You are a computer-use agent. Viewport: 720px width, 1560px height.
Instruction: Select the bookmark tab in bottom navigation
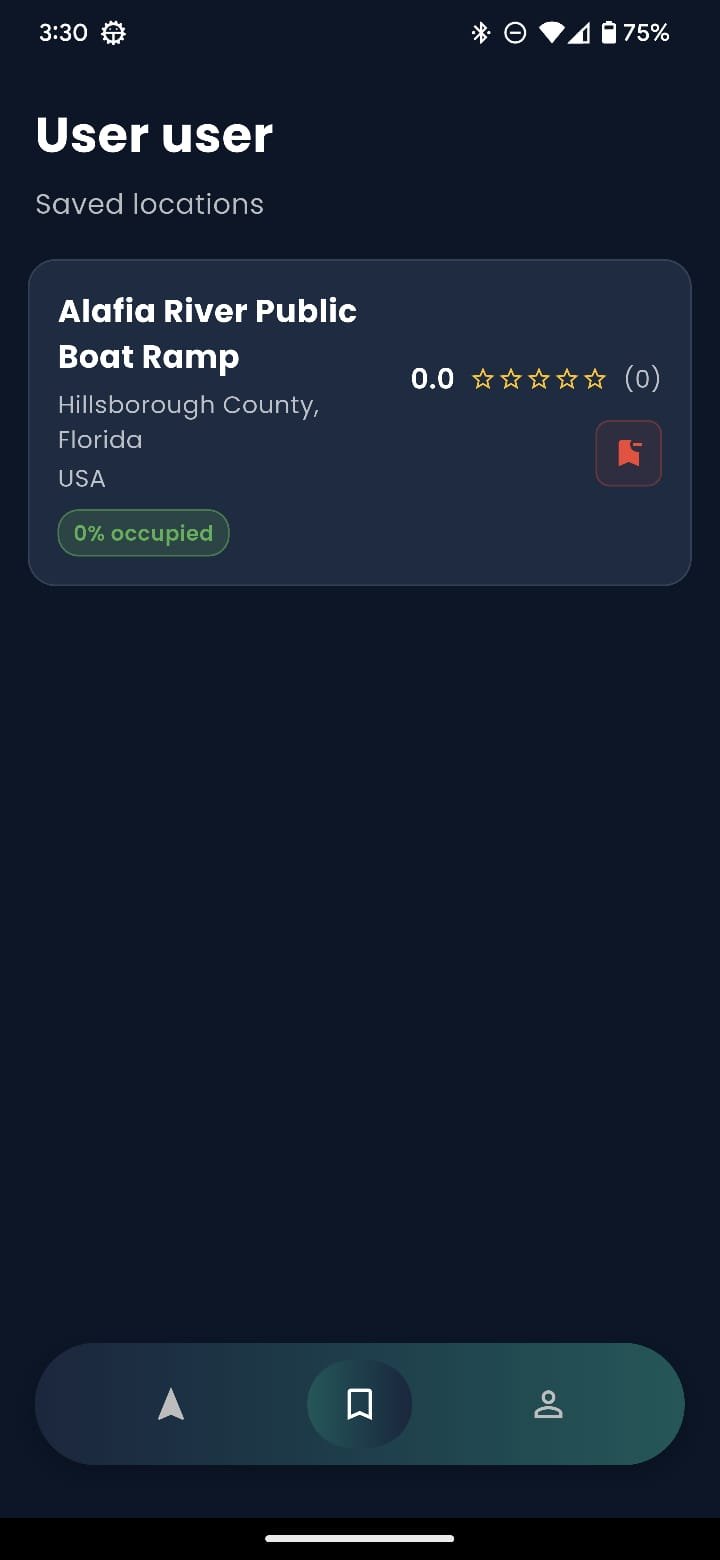(x=359, y=1404)
